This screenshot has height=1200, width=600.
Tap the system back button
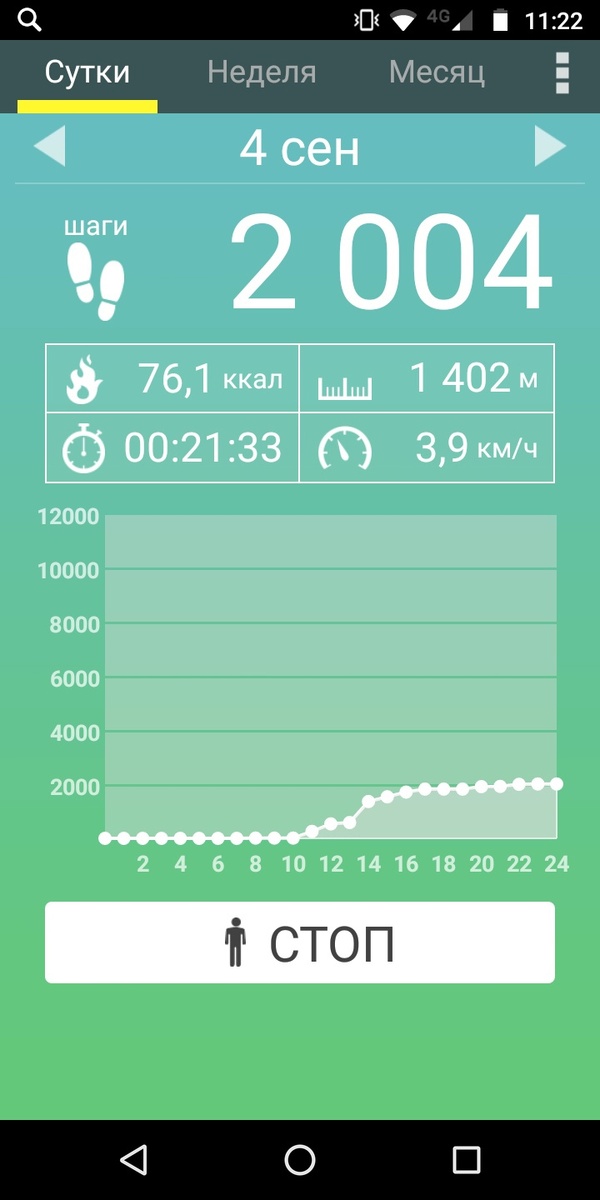tap(133, 1159)
